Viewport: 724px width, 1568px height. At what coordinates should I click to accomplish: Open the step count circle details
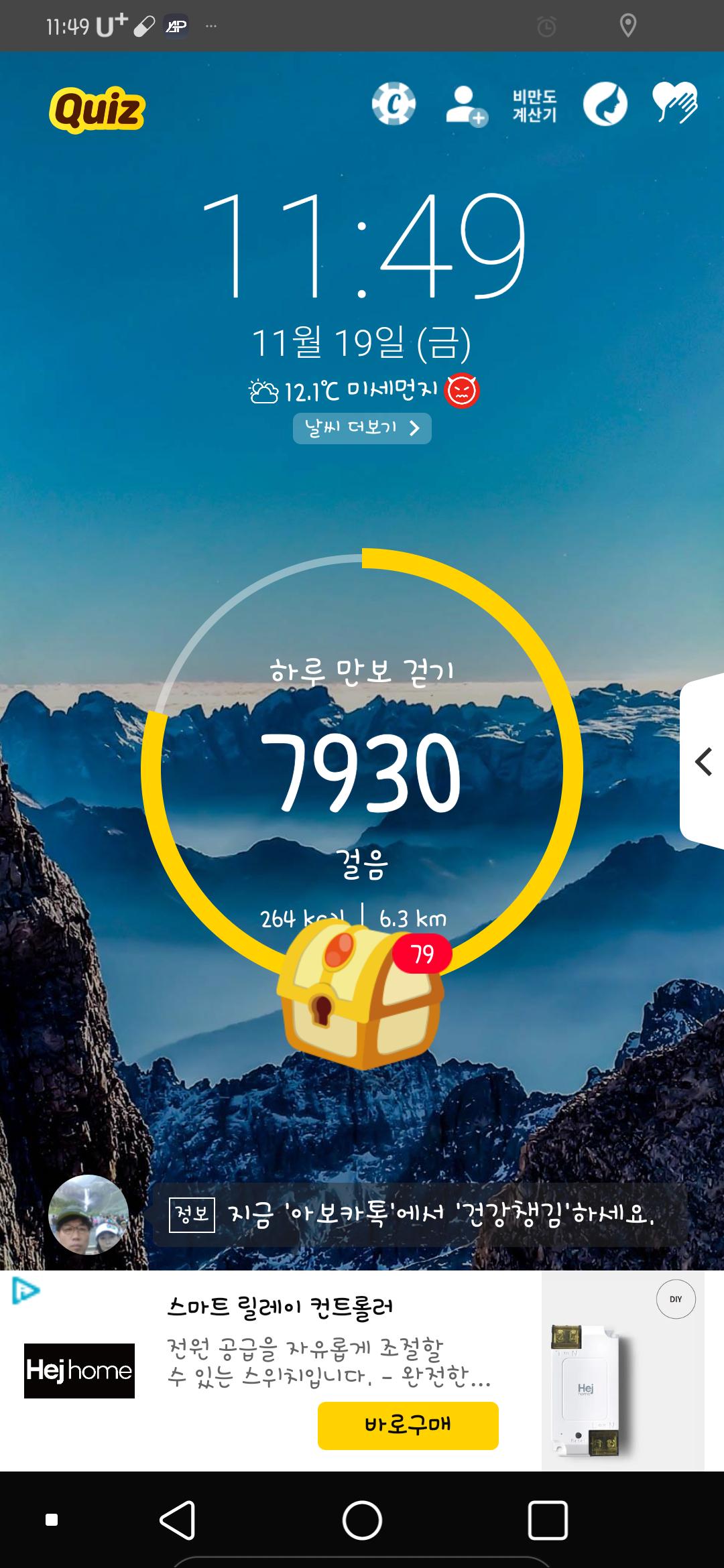[362, 771]
